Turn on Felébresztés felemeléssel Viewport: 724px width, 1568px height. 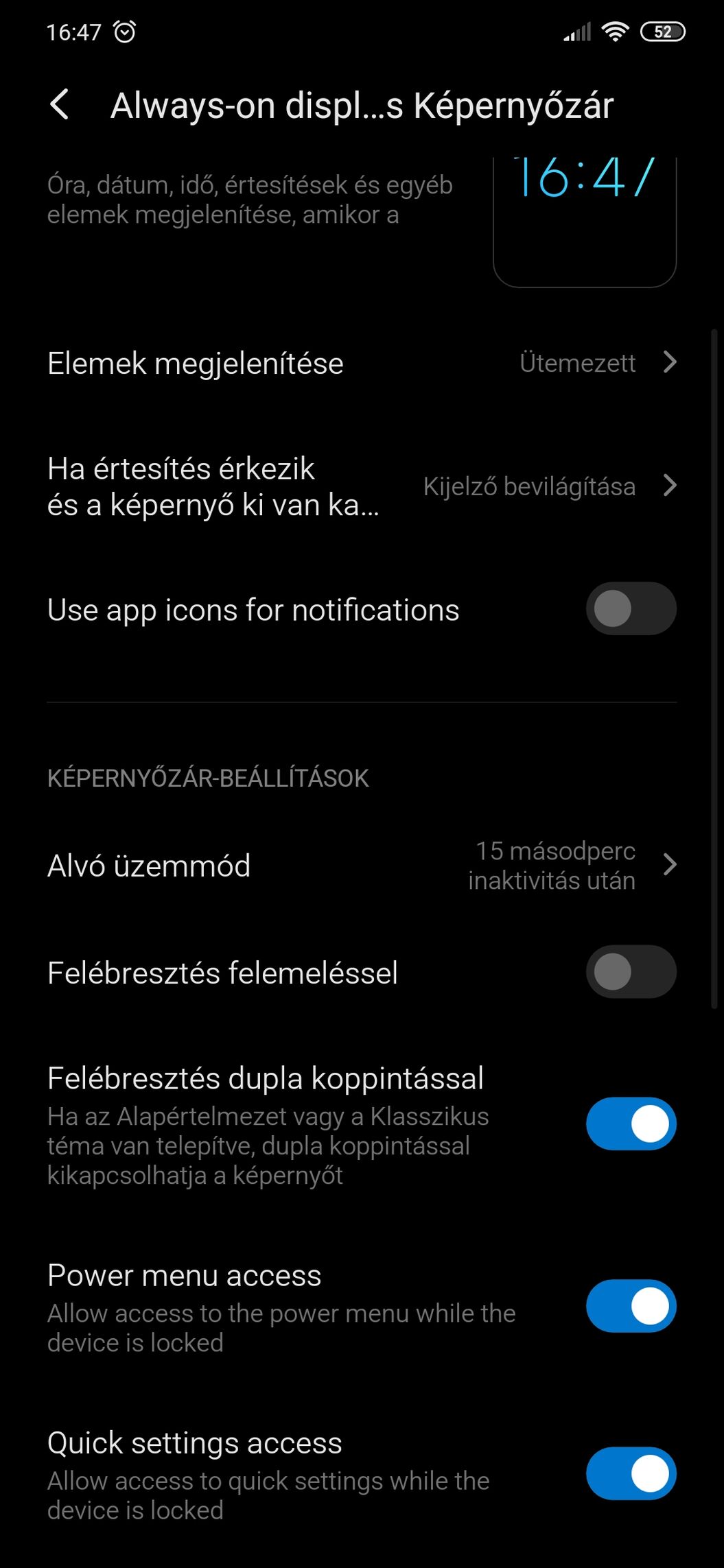pyautogui.click(x=631, y=972)
